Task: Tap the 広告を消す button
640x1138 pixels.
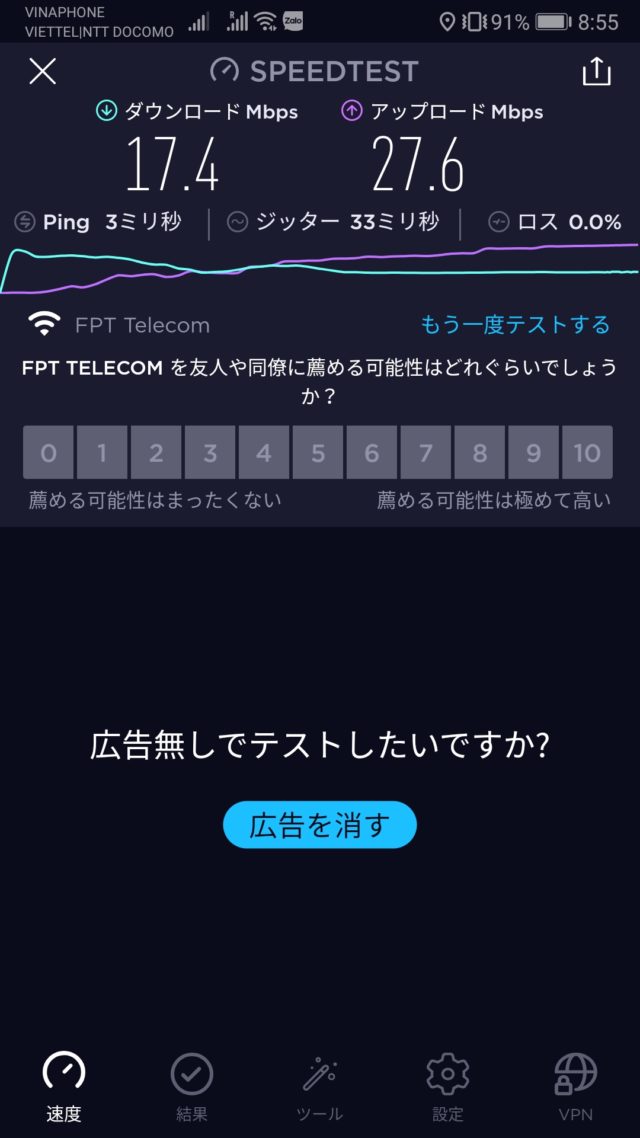Action: coord(319,825)
